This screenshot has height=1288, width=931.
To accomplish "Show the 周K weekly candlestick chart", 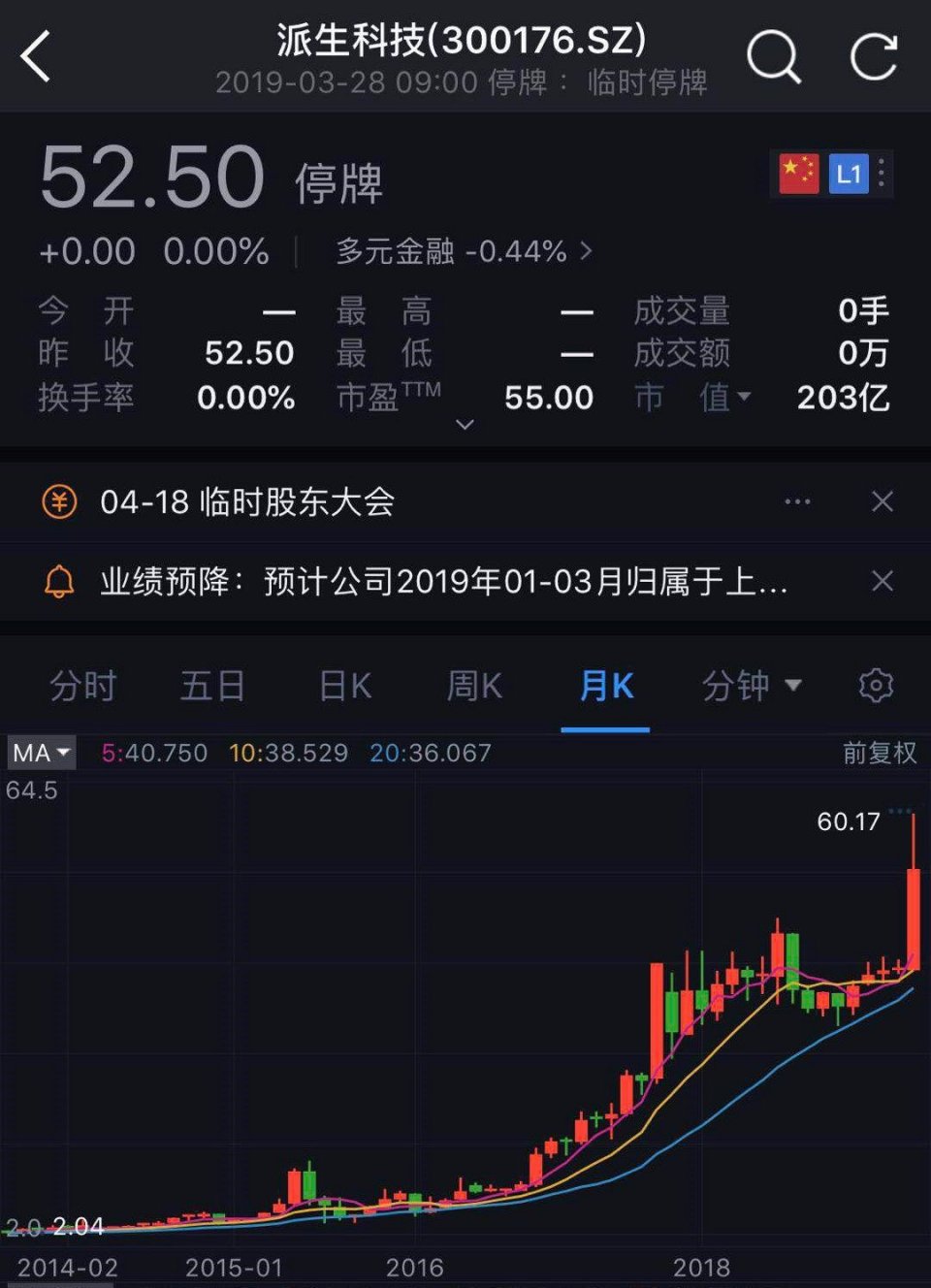I will point(474,686).
